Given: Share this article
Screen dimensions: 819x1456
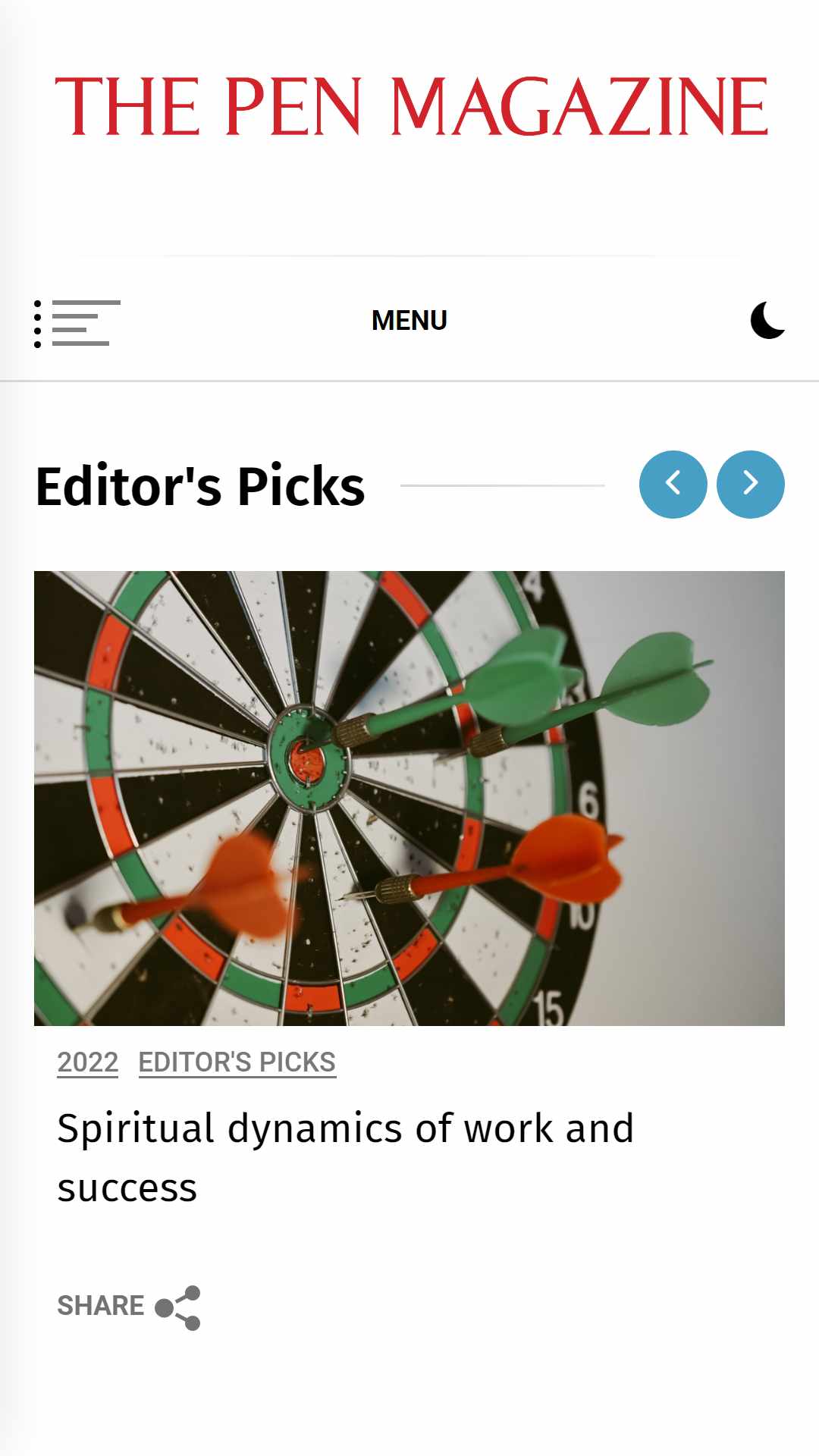Looking at the screenshot, I should point(129,1307).
